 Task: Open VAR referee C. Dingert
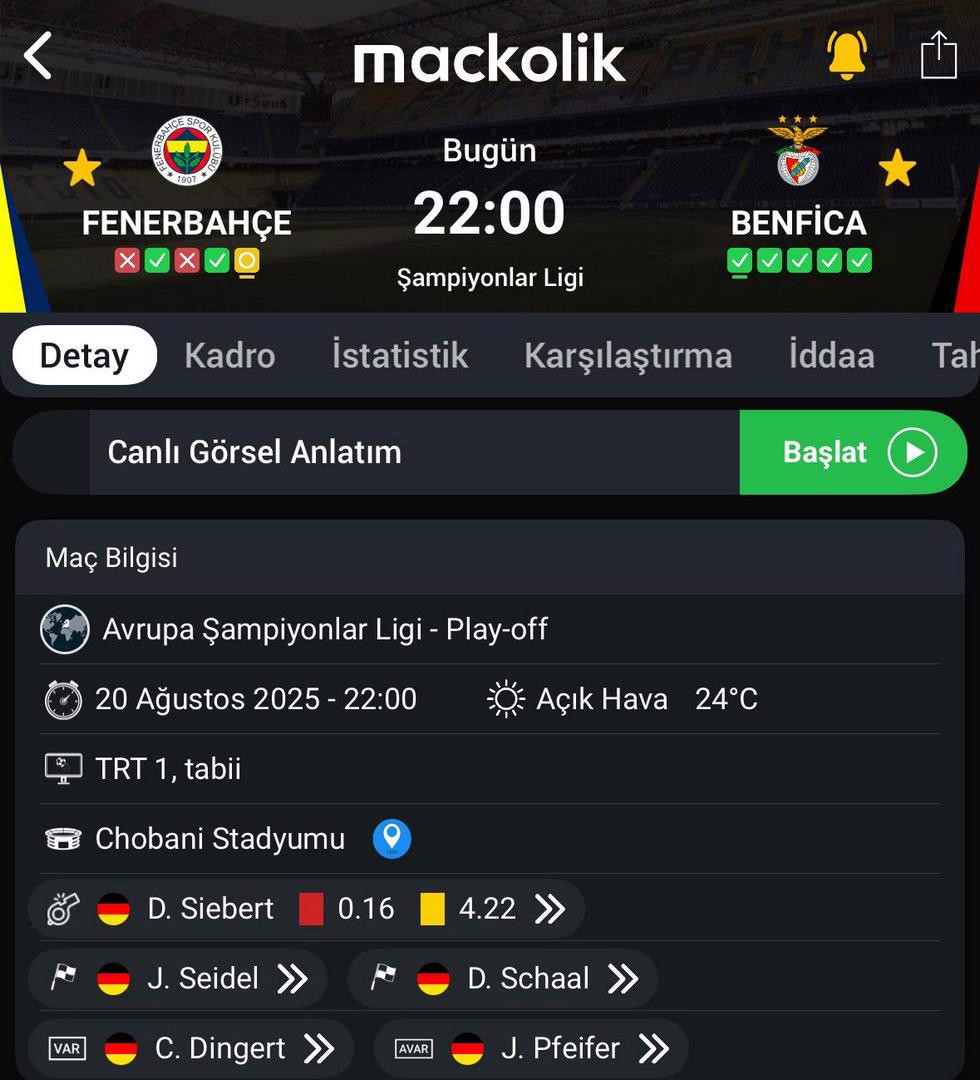point(192,1048)
